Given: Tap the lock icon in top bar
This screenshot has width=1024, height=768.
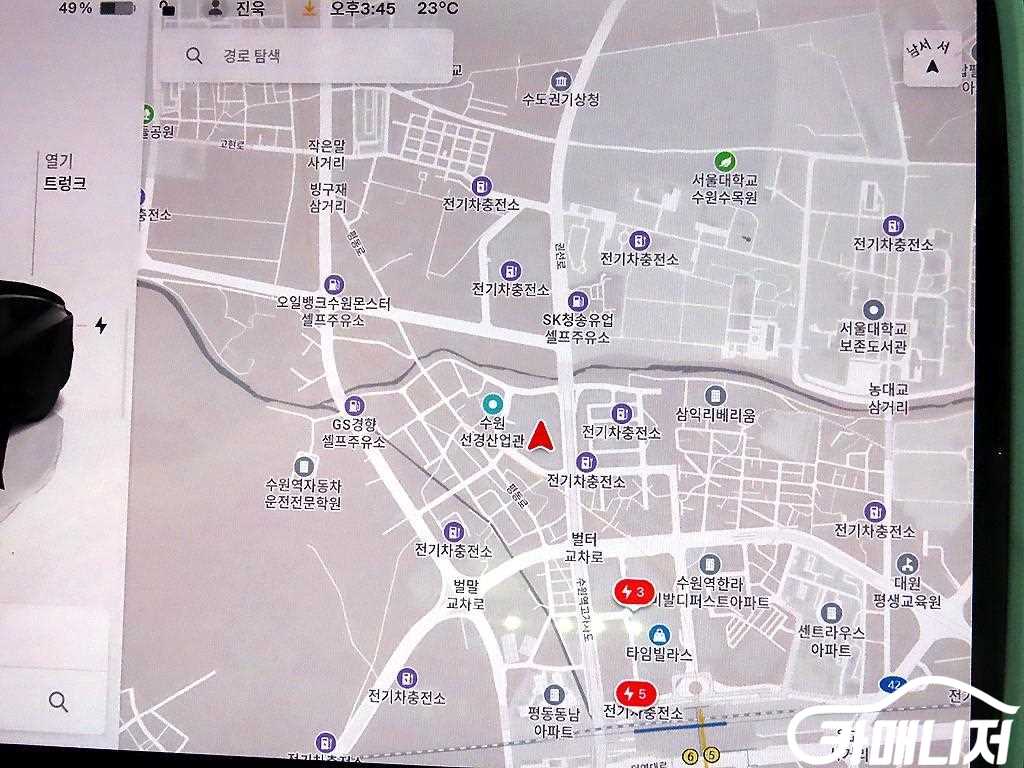Looking at the screenshot, I should [x=169, y=9].
